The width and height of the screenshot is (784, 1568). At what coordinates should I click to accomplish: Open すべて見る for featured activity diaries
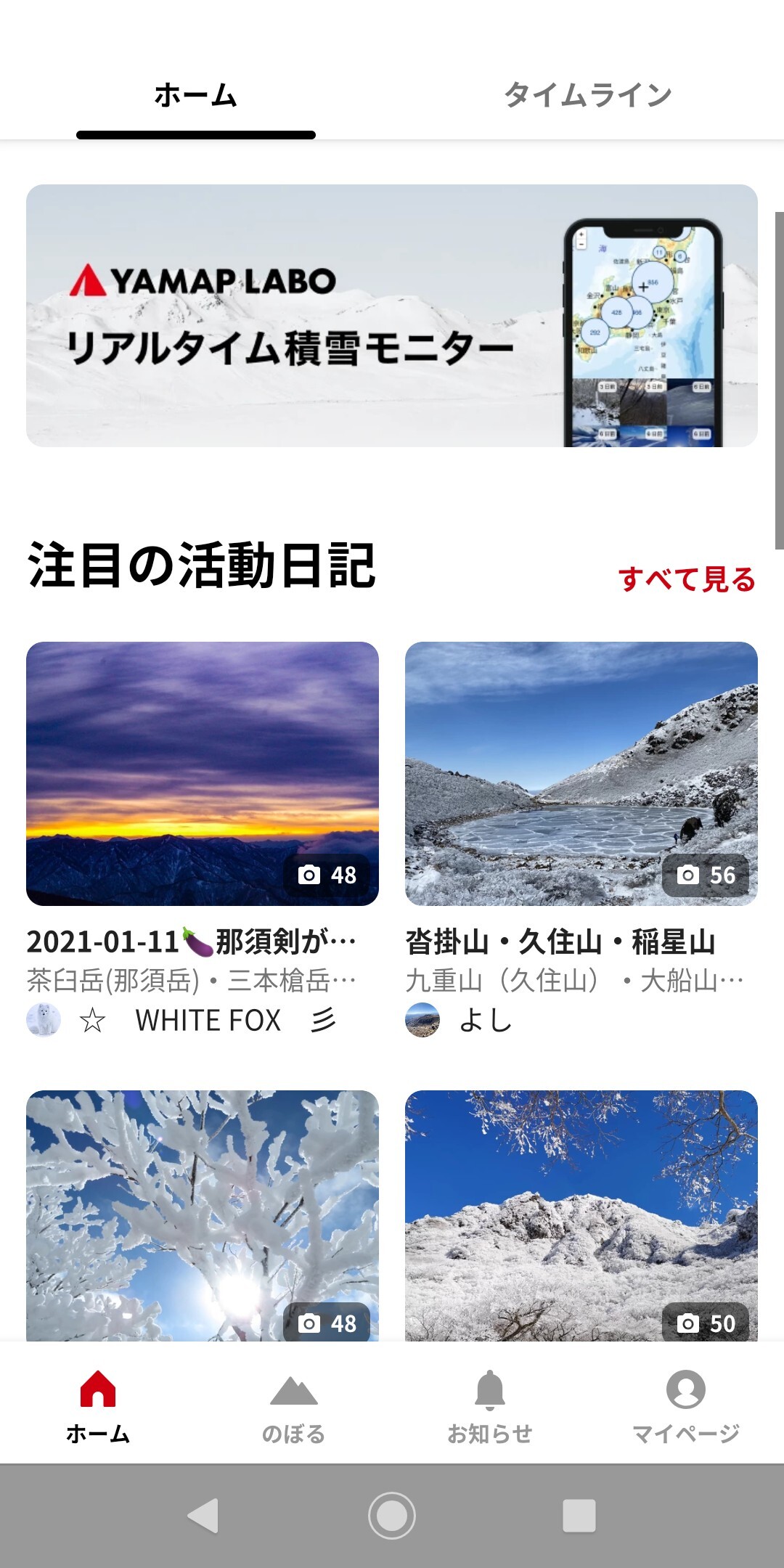coord(687,579)
